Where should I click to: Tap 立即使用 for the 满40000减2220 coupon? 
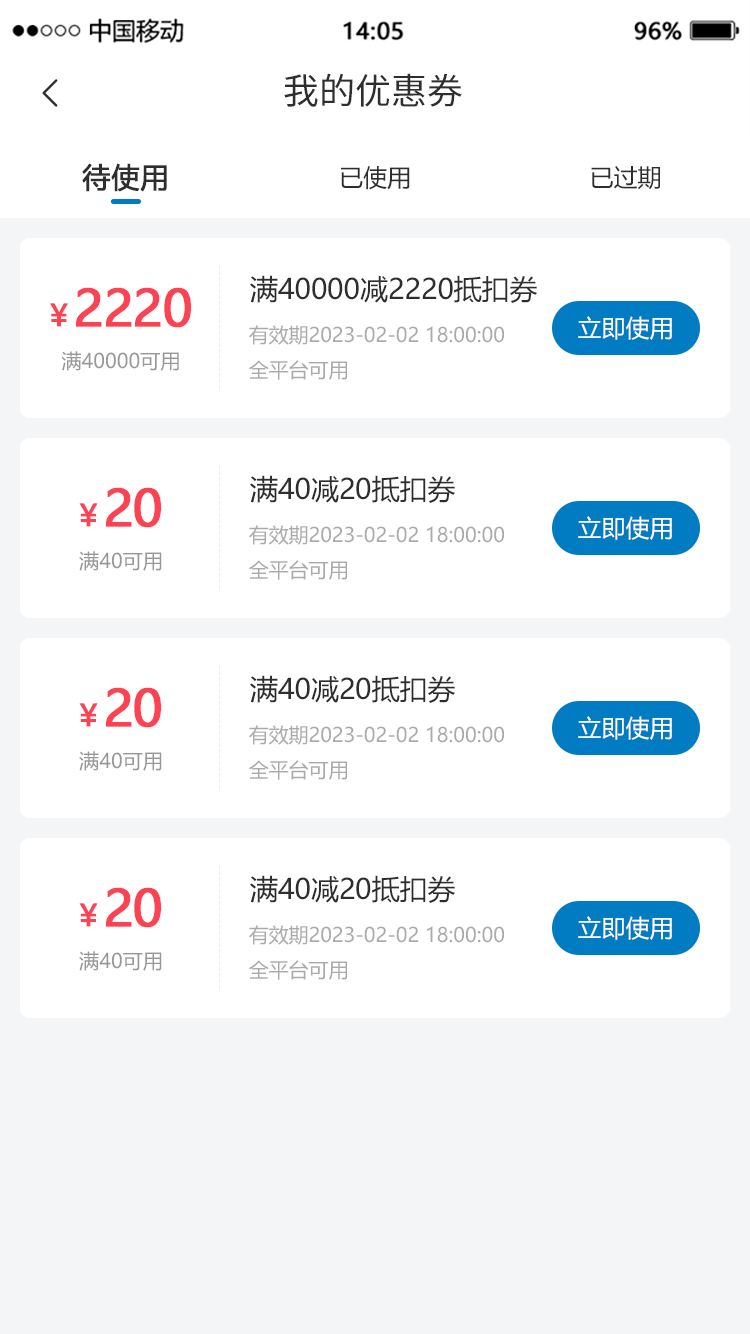click(x=625, y=328)
